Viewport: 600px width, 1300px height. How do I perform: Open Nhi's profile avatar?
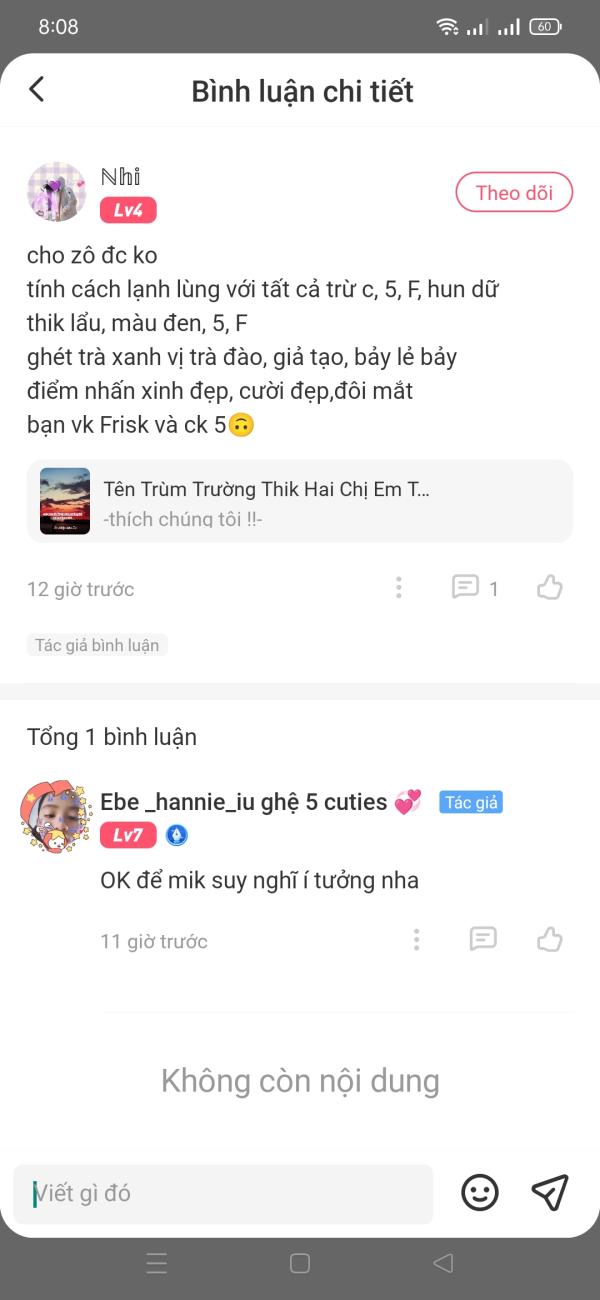(x=56, y=192)
